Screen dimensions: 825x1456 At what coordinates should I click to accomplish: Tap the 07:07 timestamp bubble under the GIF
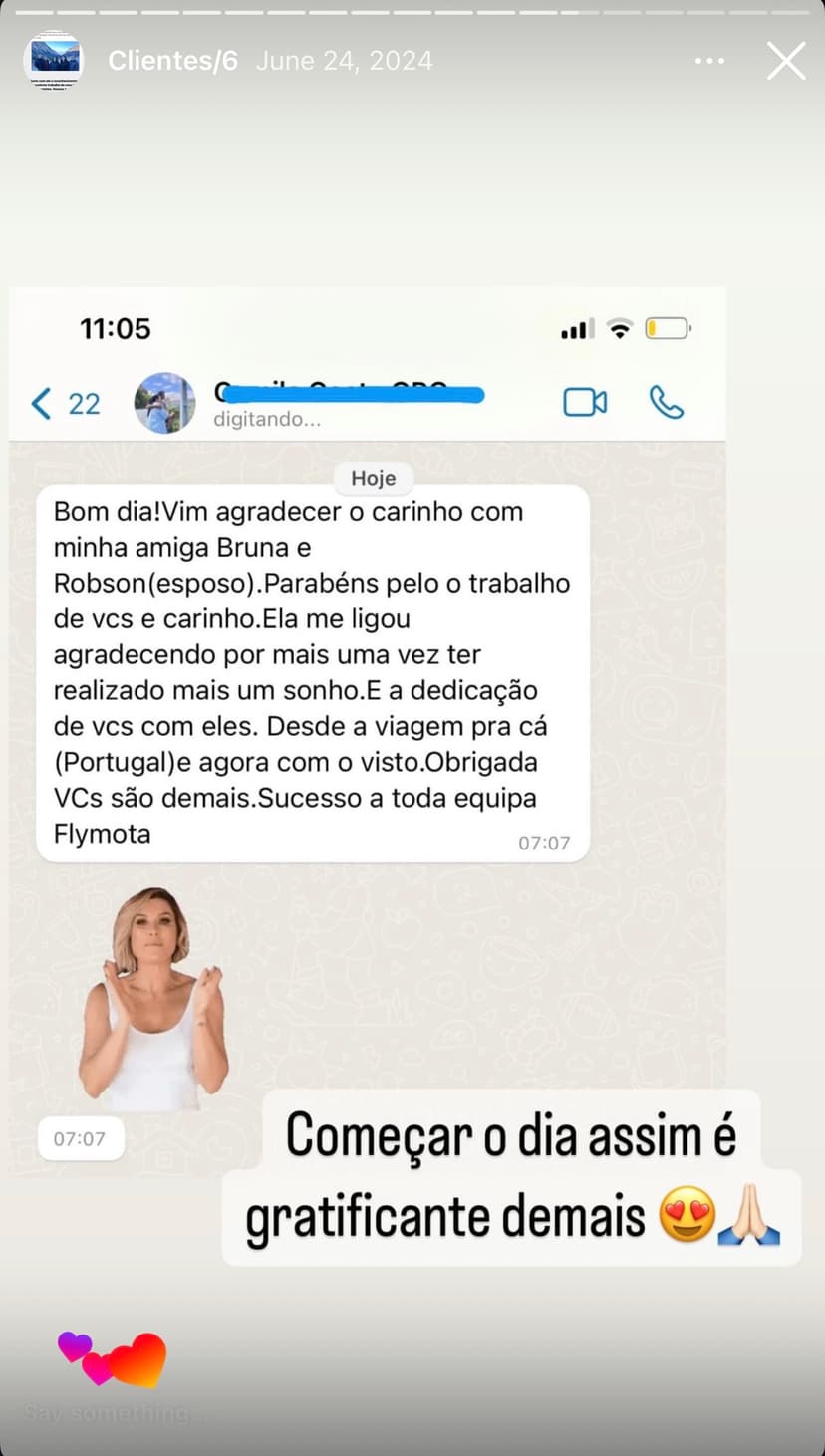(80, 1138)
